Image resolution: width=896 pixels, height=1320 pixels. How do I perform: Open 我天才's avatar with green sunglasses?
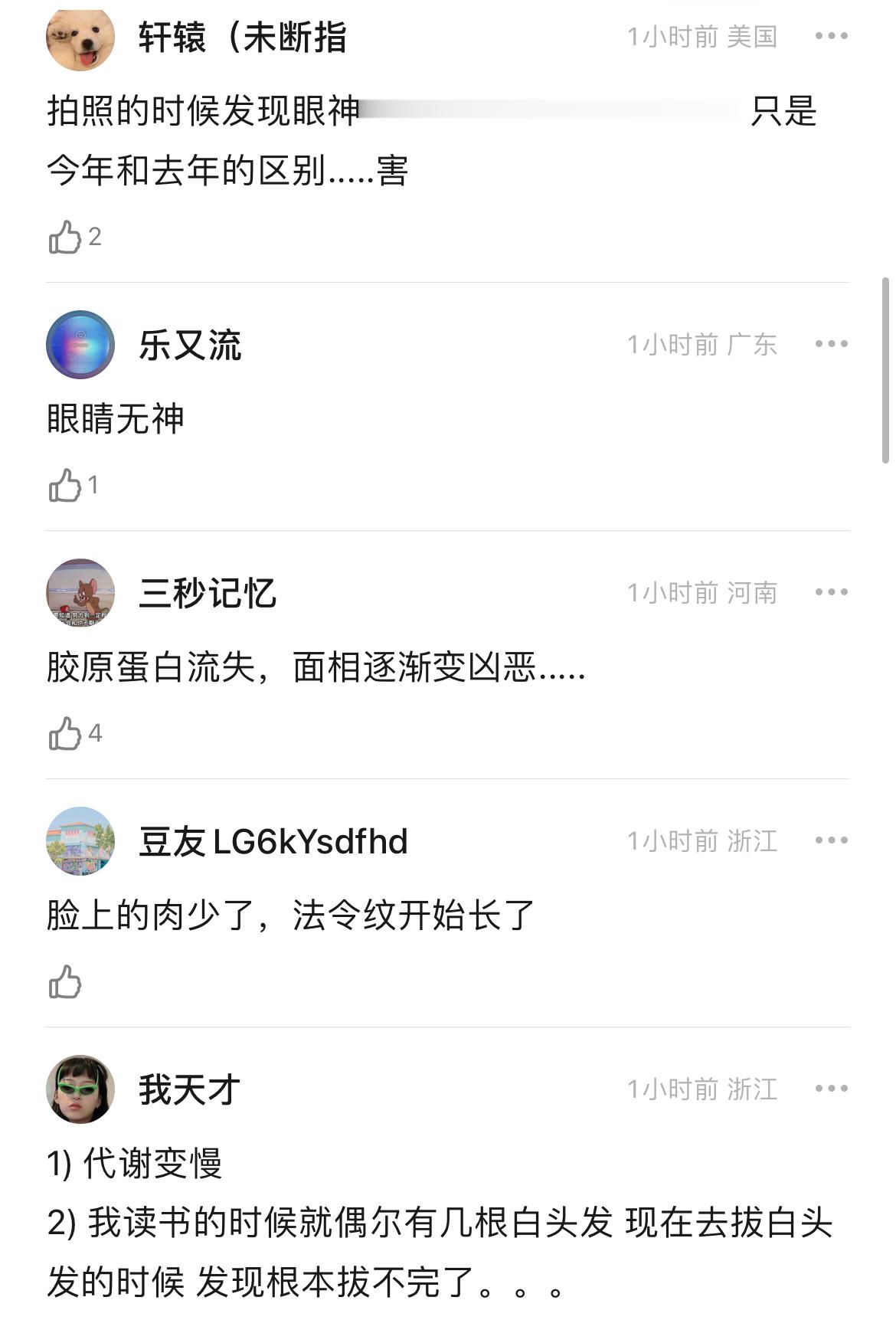80,1089
